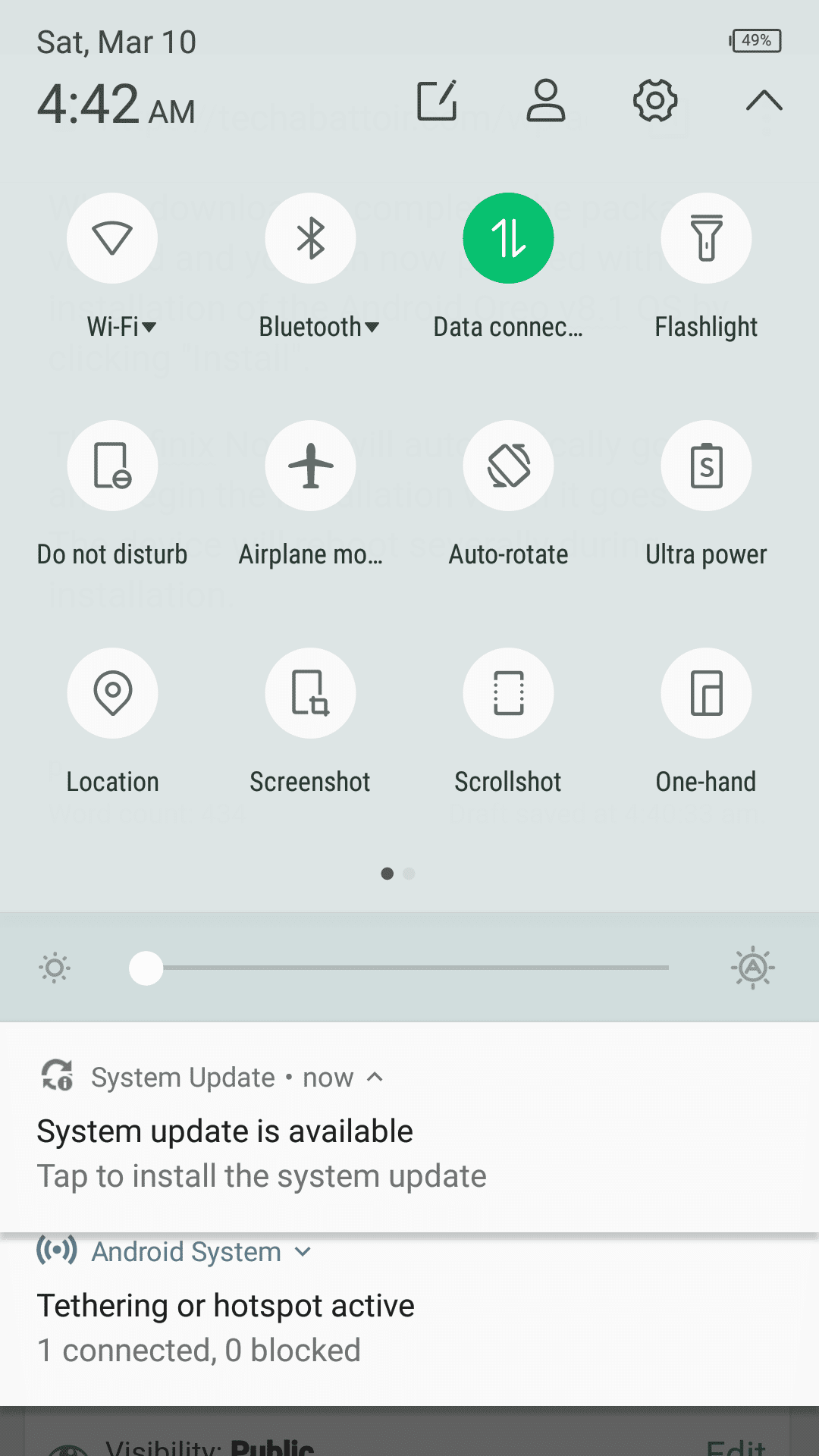The height and width of the screenshot is (1456, 819).
Task: Turn on the Flashlight
Action: pyautogui.click(x=706, y=238)
